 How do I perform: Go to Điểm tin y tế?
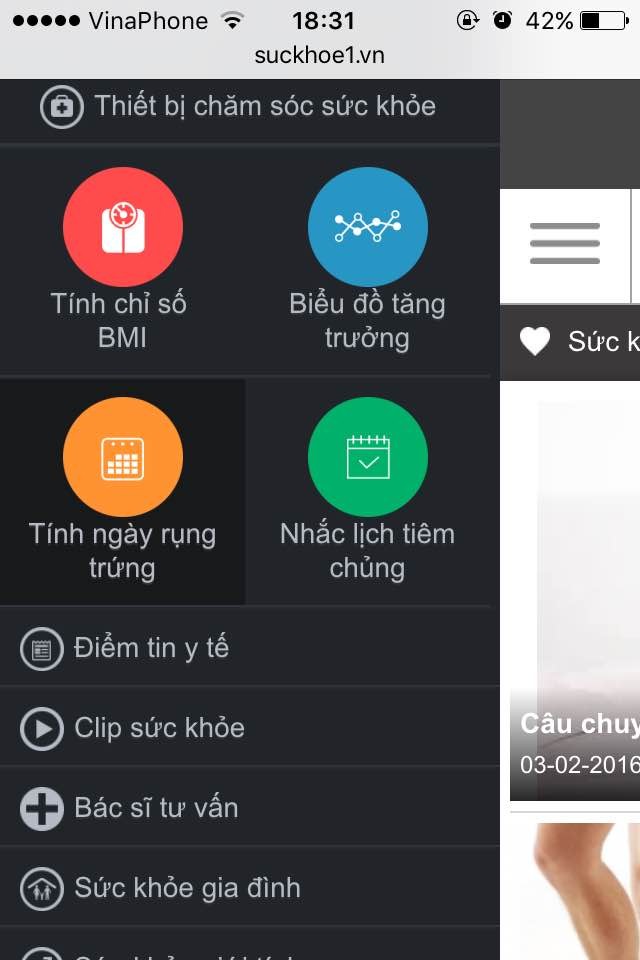[x=150, y=648]
